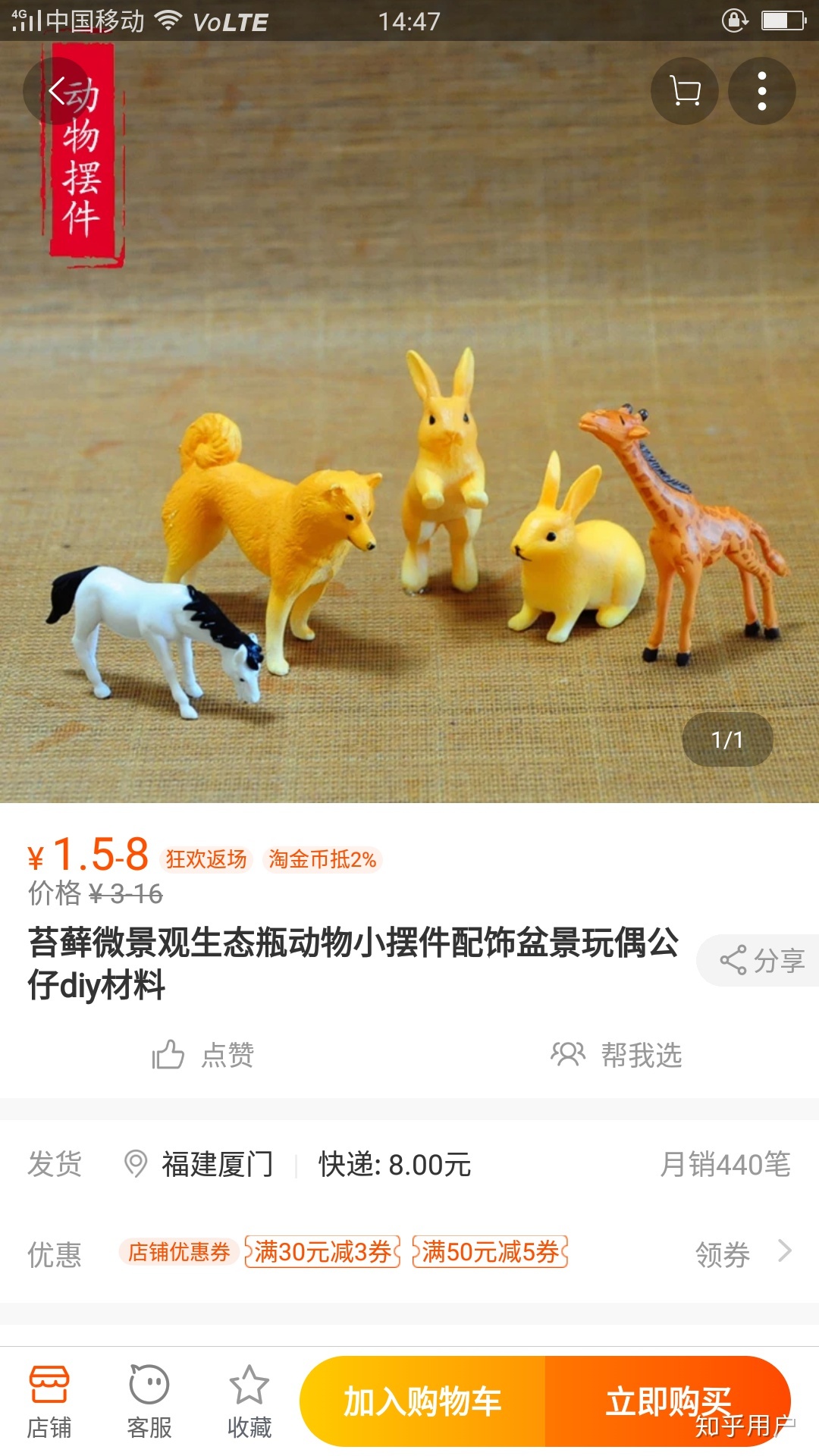Visit the seller's 店铺 page

pyautogui.click(x=49, y=1401)
